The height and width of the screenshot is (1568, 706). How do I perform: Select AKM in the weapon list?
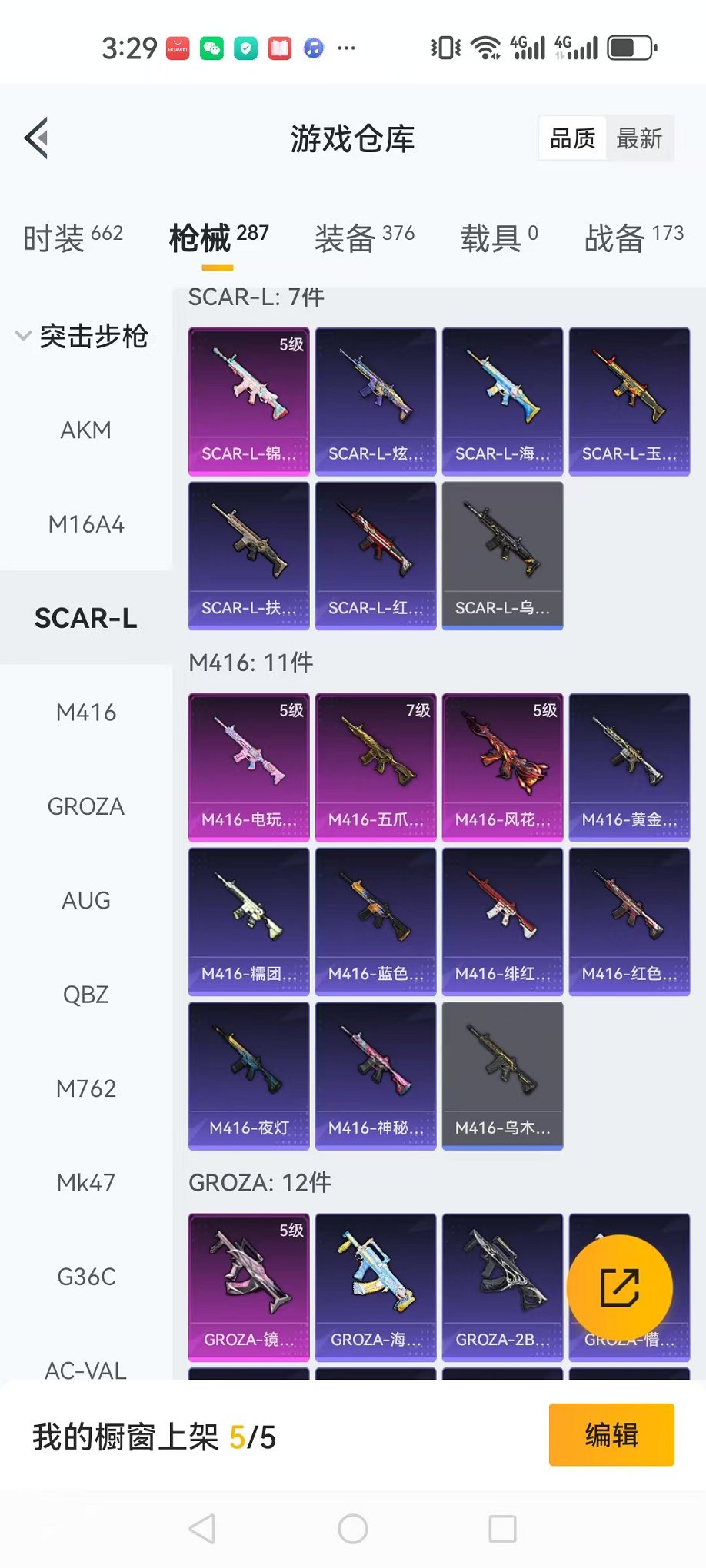pos(86,430)
